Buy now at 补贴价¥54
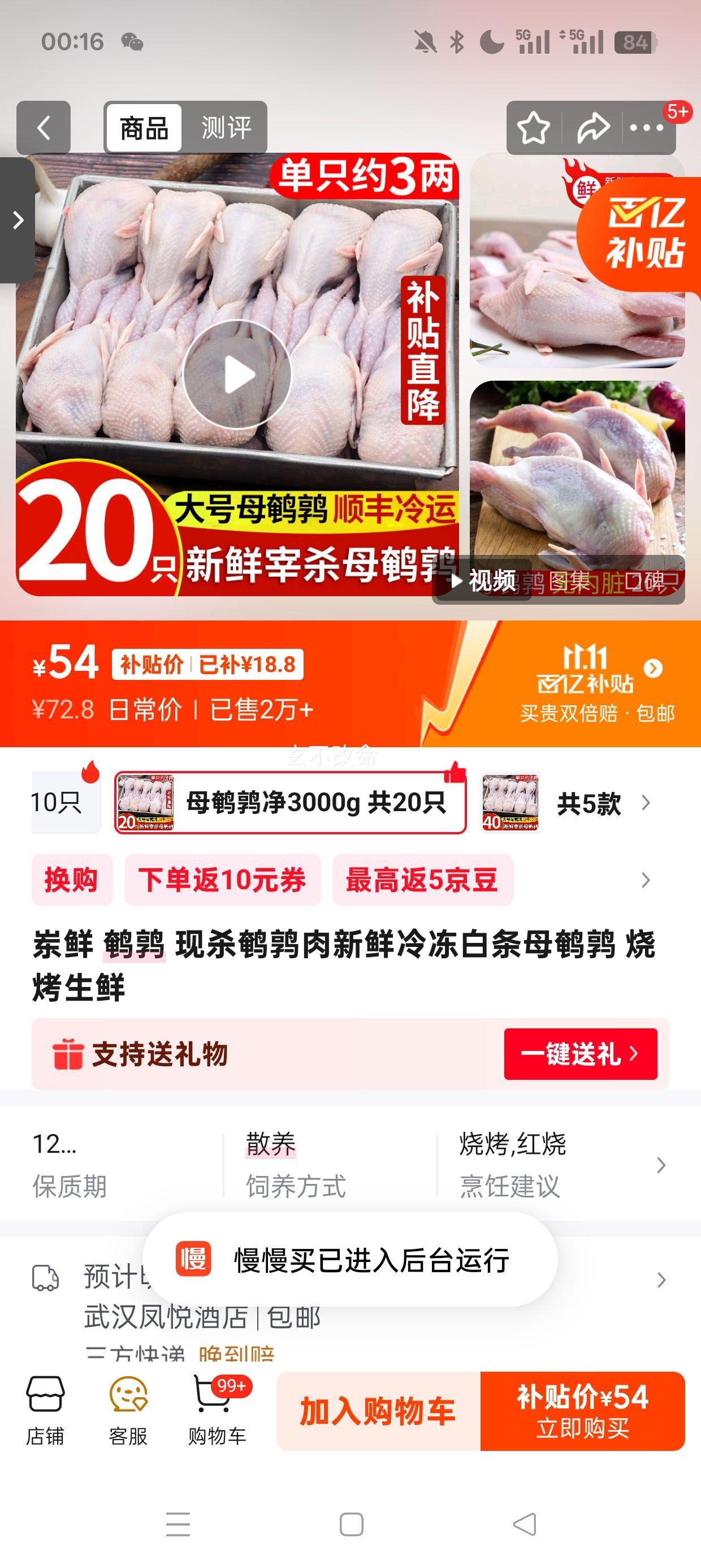Screen dimensions: 701x1568 point(582,1411)
